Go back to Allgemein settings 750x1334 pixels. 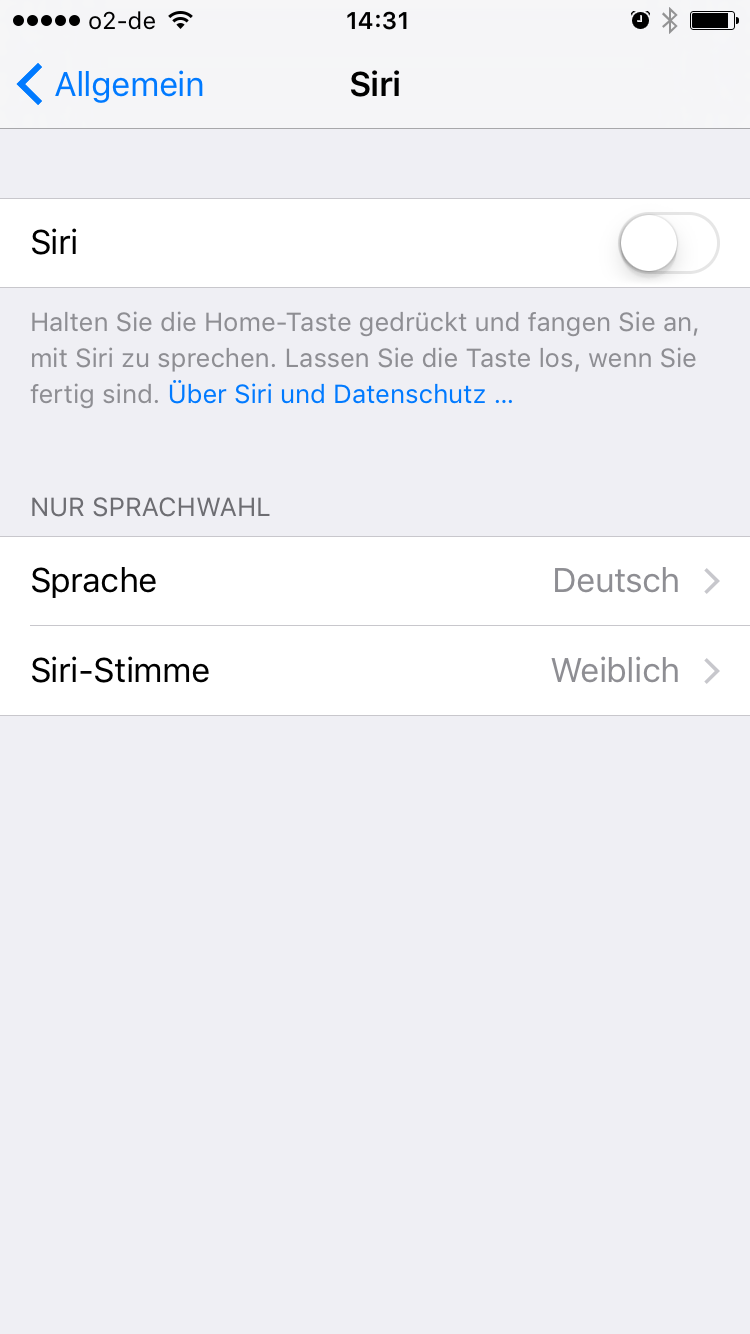(x=110, y=85)
